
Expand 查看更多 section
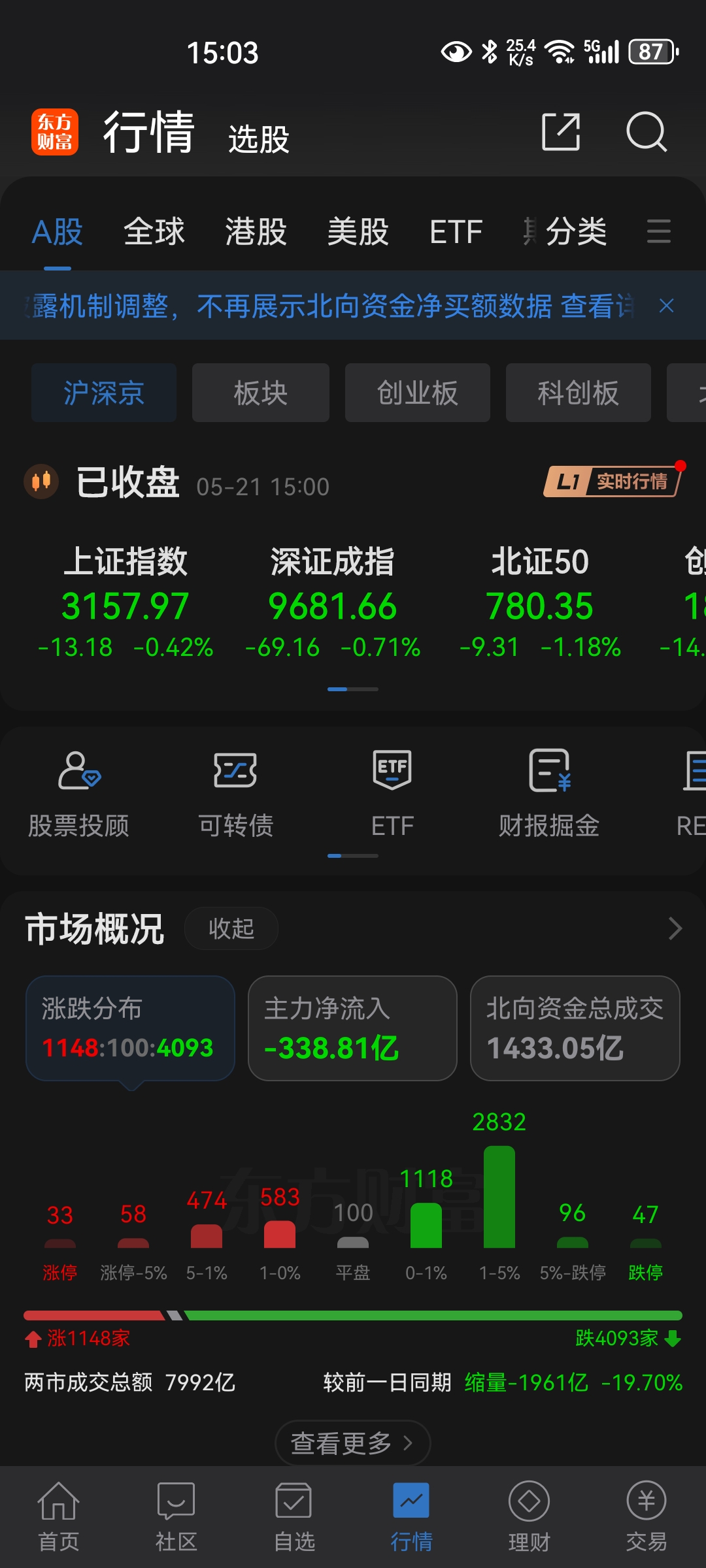click(x=352, y=1443)
